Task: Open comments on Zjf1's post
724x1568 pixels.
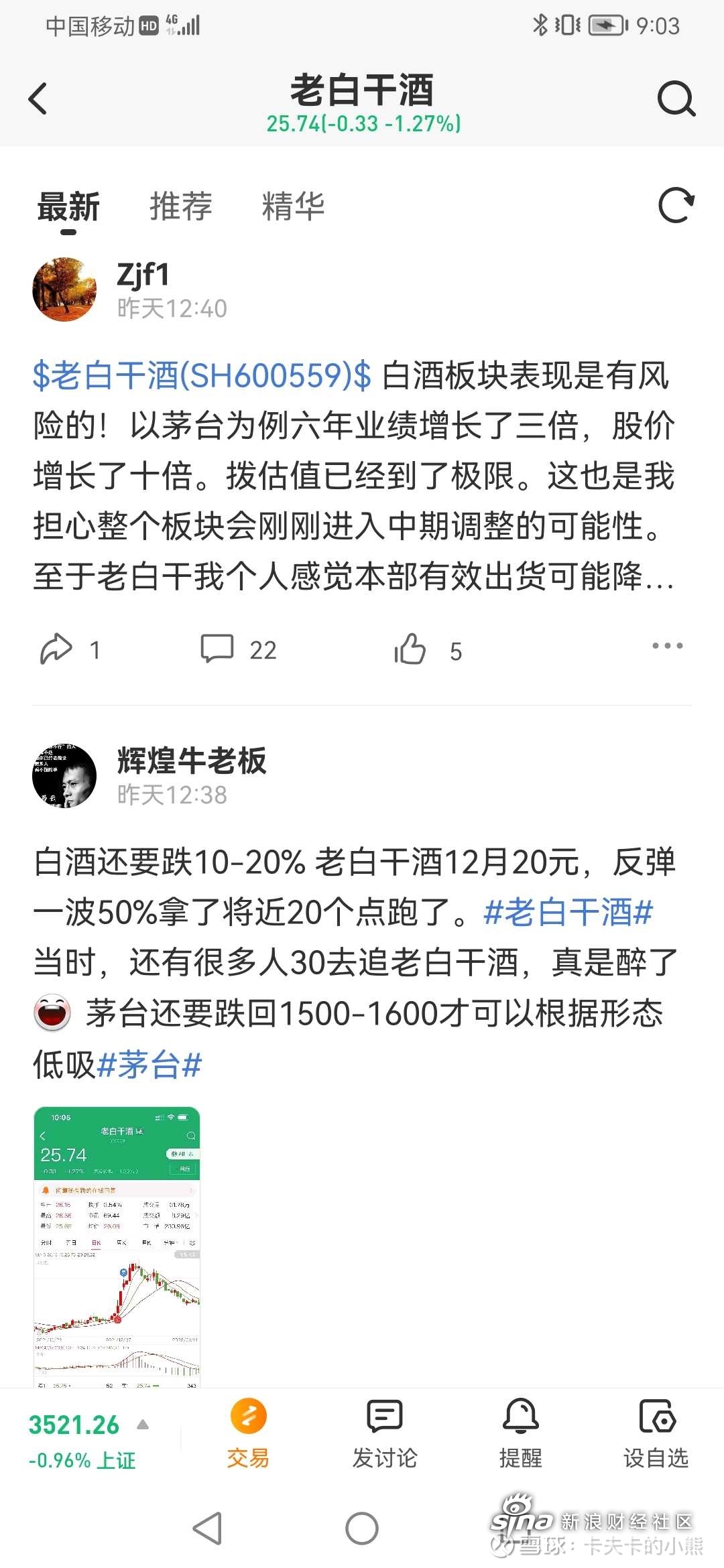Action: pyautogui.click(x=218, y=649)
